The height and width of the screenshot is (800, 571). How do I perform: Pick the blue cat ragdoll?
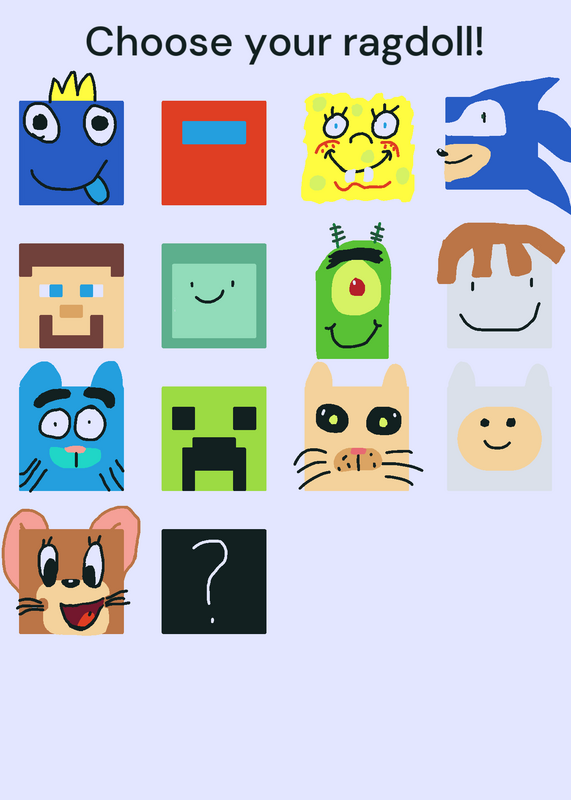[71, 427]
